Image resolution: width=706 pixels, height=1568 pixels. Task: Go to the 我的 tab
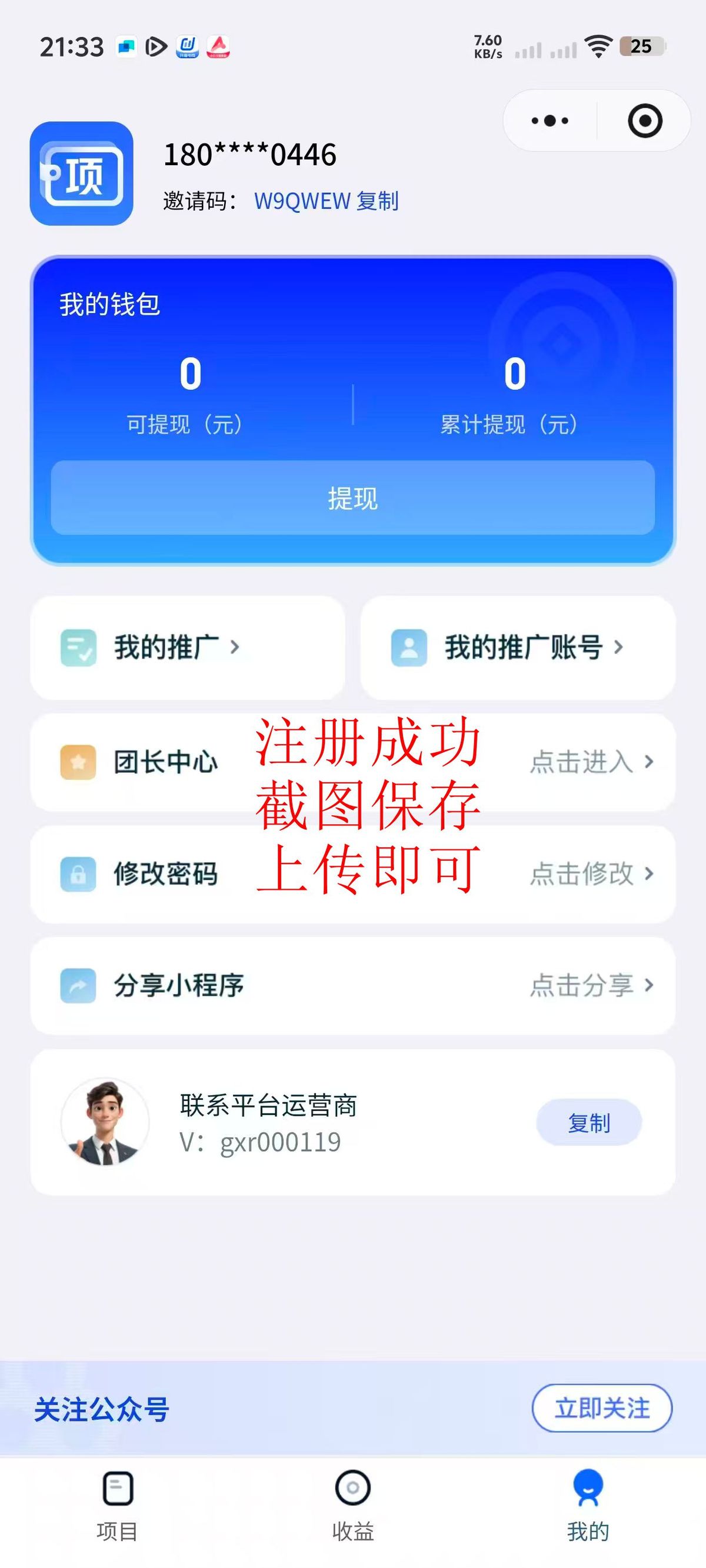click(x=588, y=1504)
